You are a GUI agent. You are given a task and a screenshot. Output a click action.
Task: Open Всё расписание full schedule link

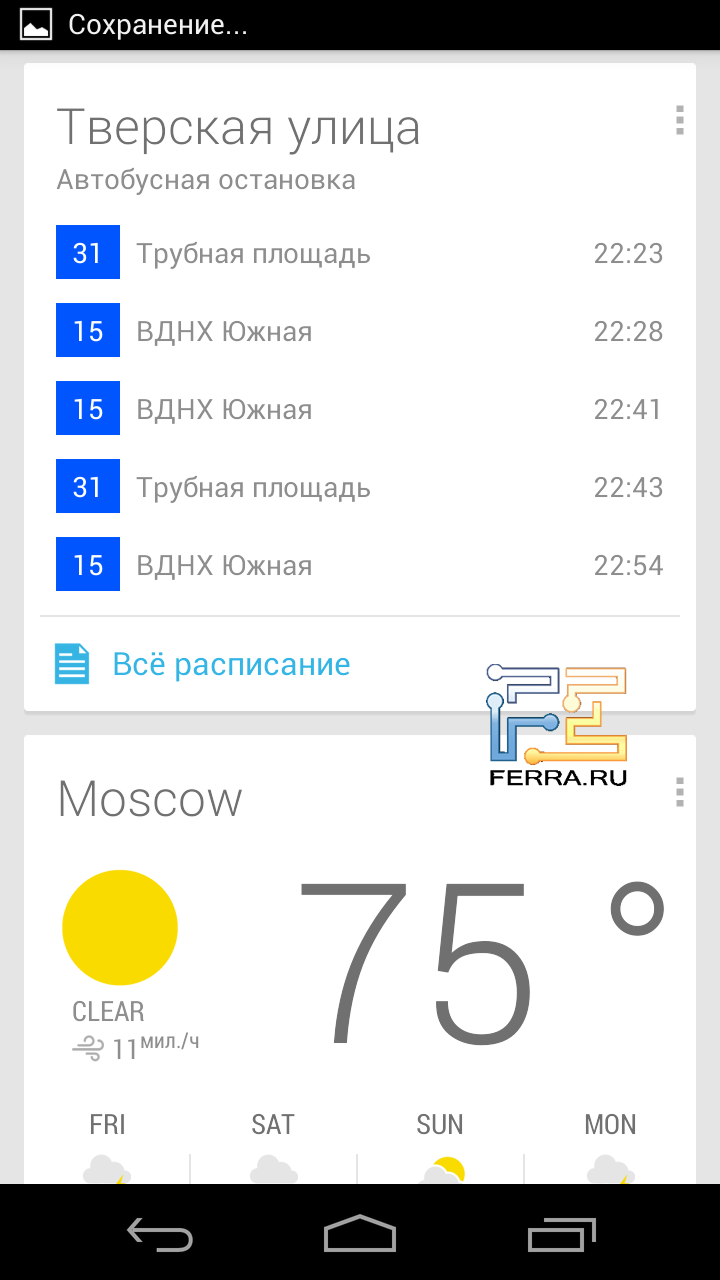click(x=230, y=665)
